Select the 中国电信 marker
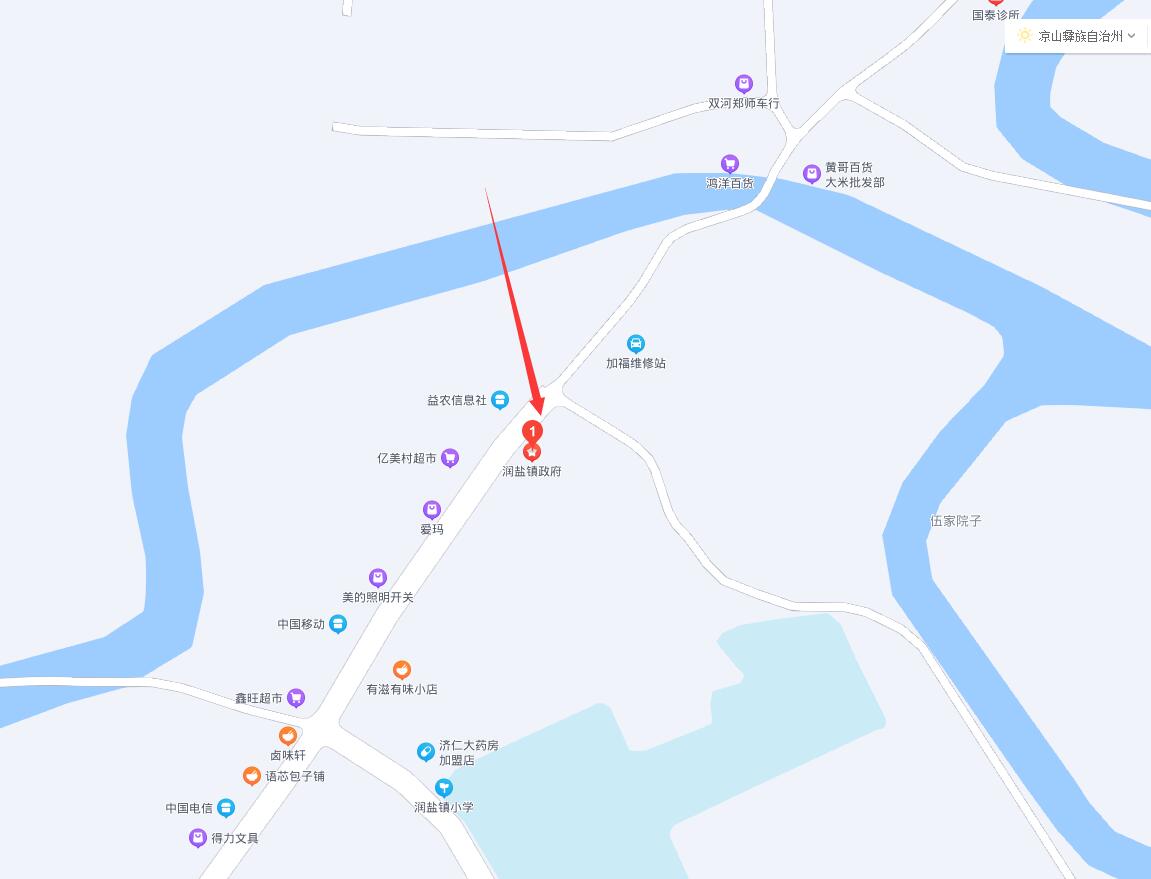1151x879 pixels. (226, 807)
